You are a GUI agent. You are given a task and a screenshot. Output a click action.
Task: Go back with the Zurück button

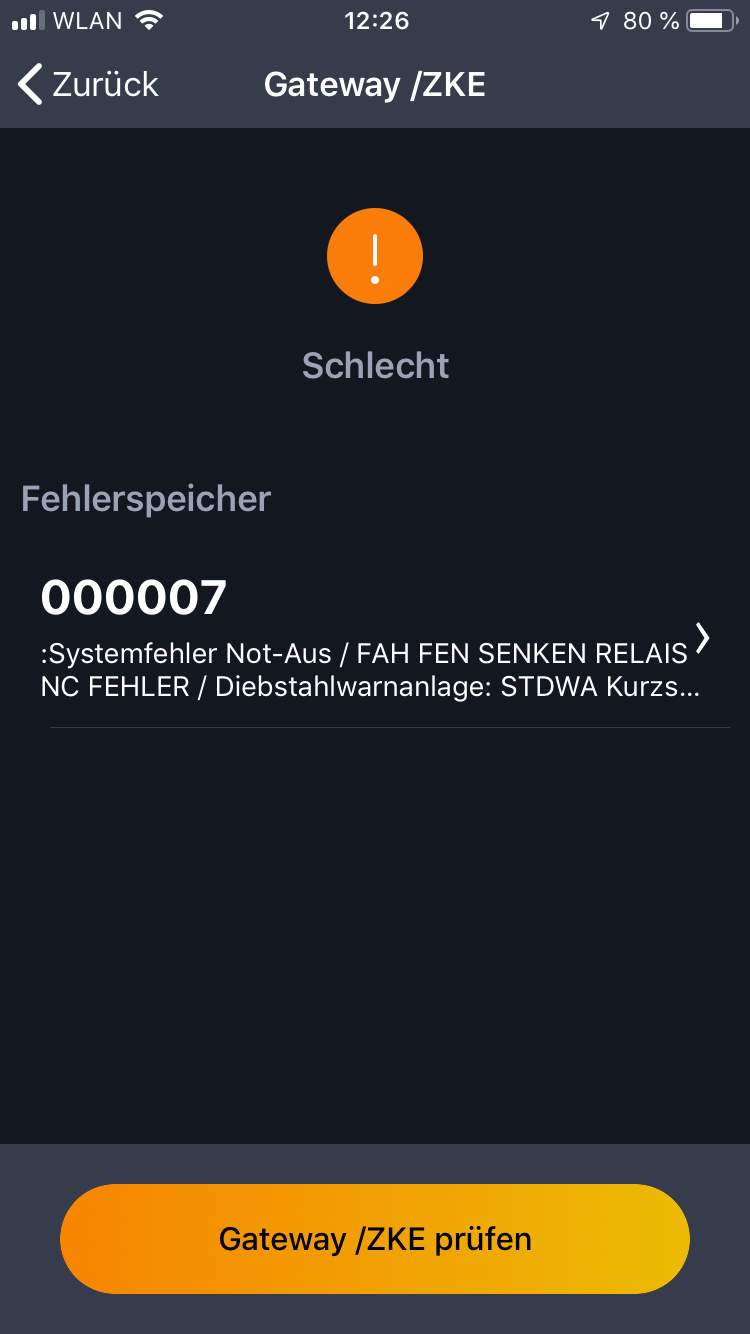(x=88, y=85)
